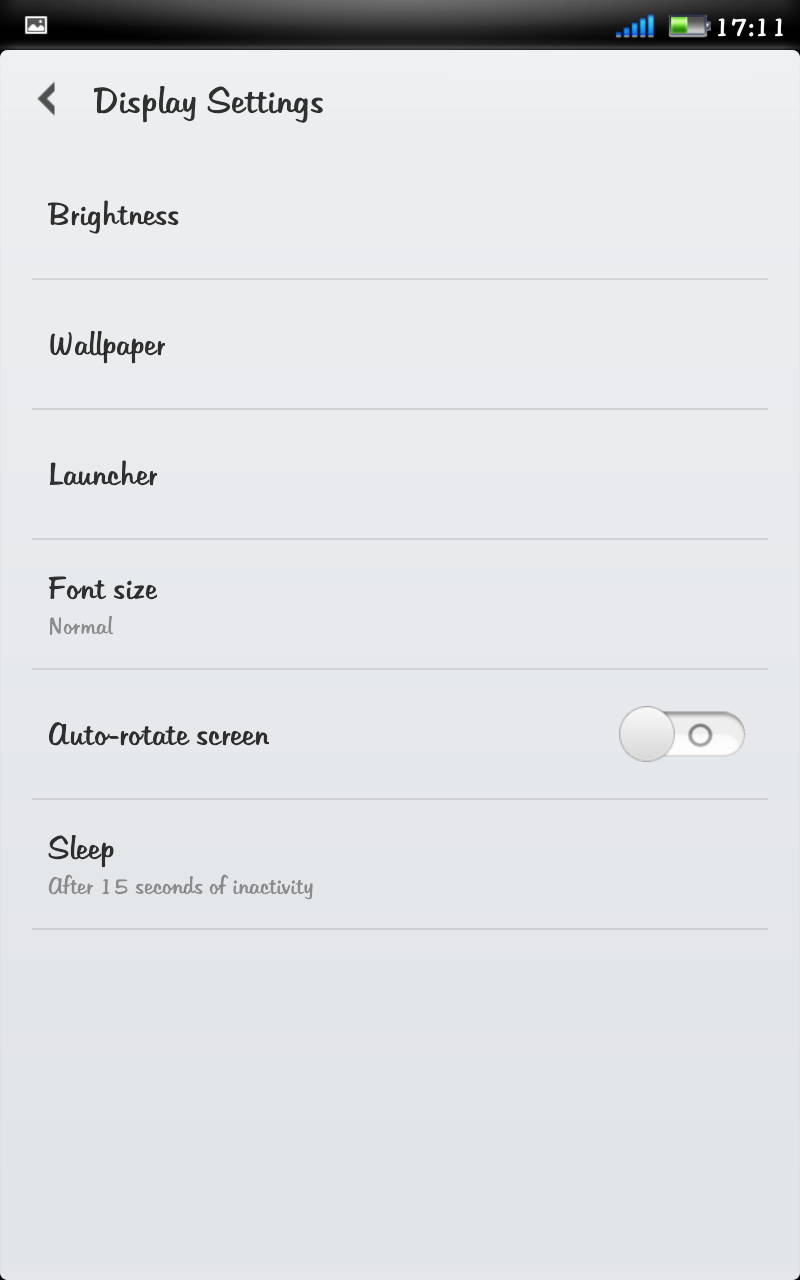Open the Sleep timeout setting
This screenshot has height=1280, width=800.
(400, 865)
